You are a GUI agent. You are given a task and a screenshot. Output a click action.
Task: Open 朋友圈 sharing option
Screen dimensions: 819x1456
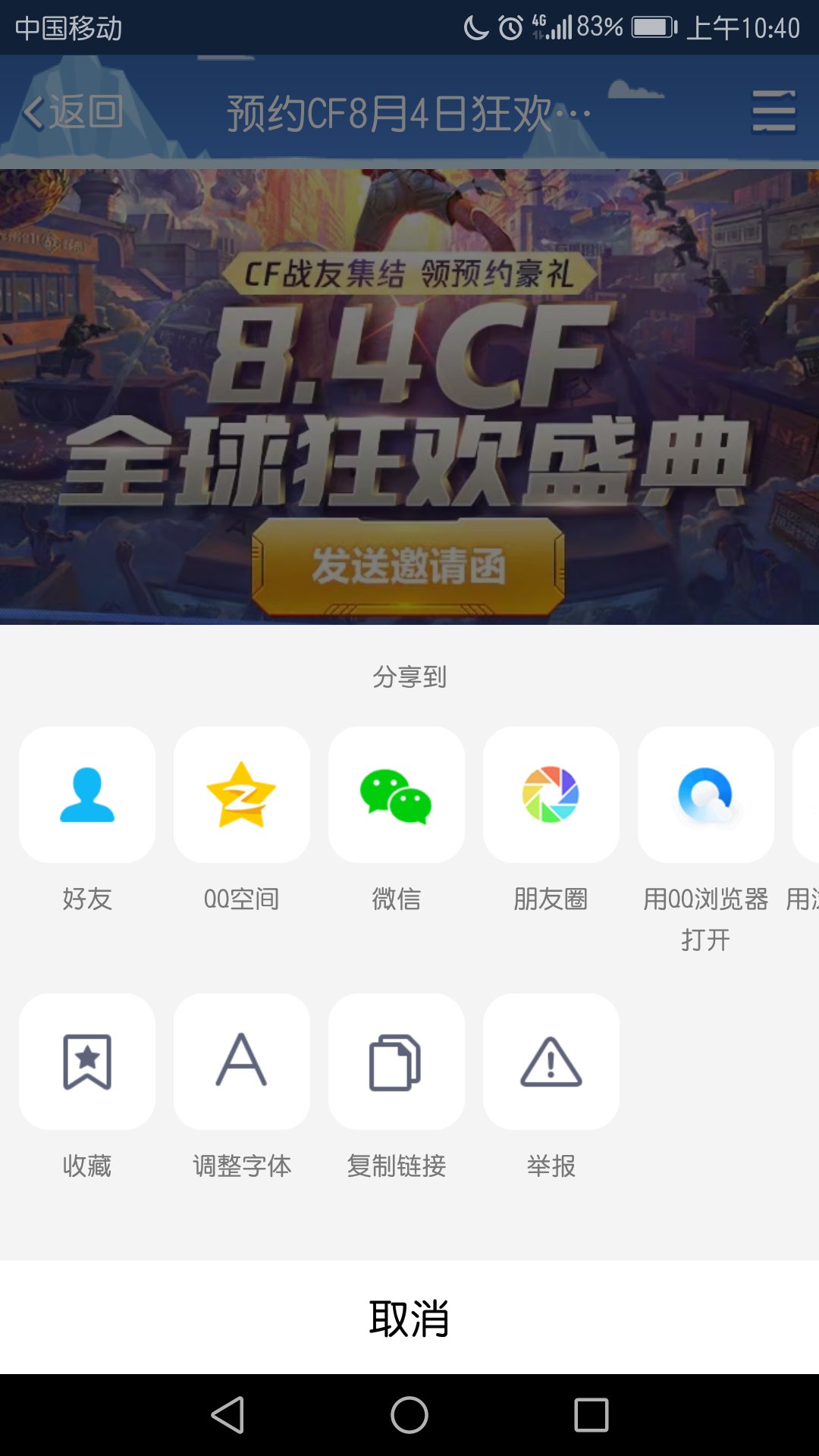point(551,795)
